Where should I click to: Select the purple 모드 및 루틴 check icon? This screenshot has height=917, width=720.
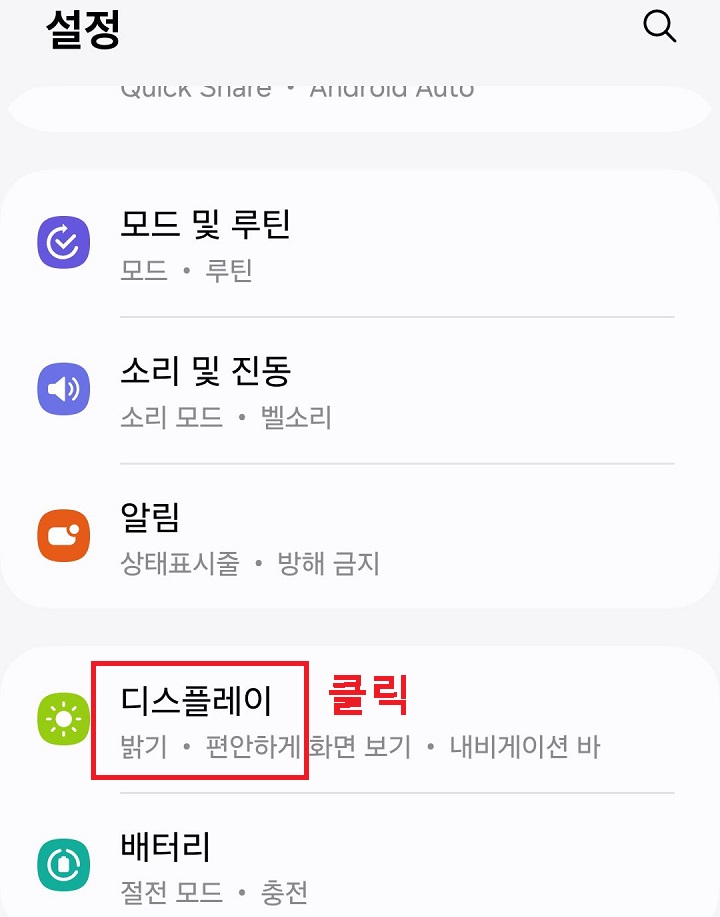pos(64,242)
